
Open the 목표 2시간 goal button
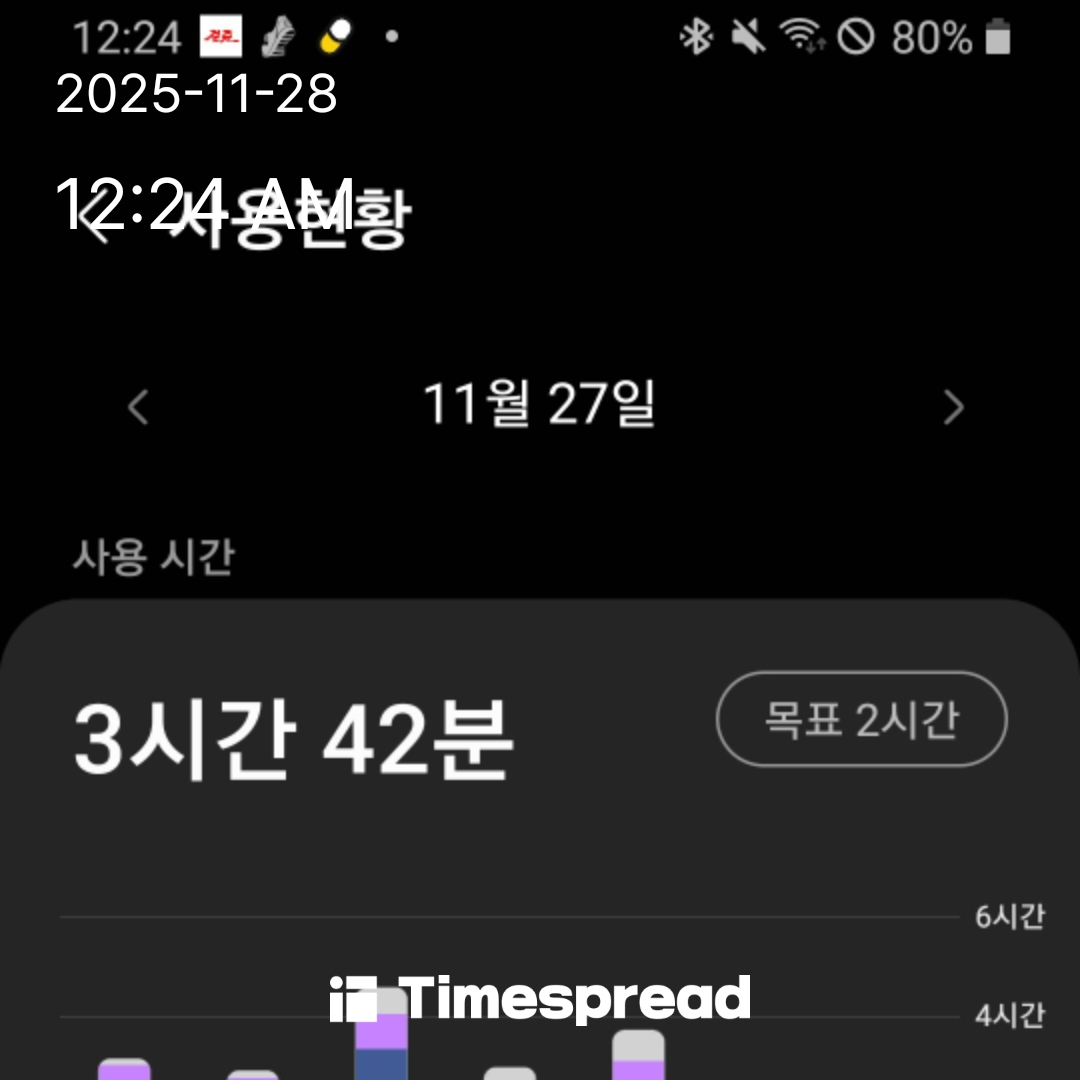click(x=861, y=718)
